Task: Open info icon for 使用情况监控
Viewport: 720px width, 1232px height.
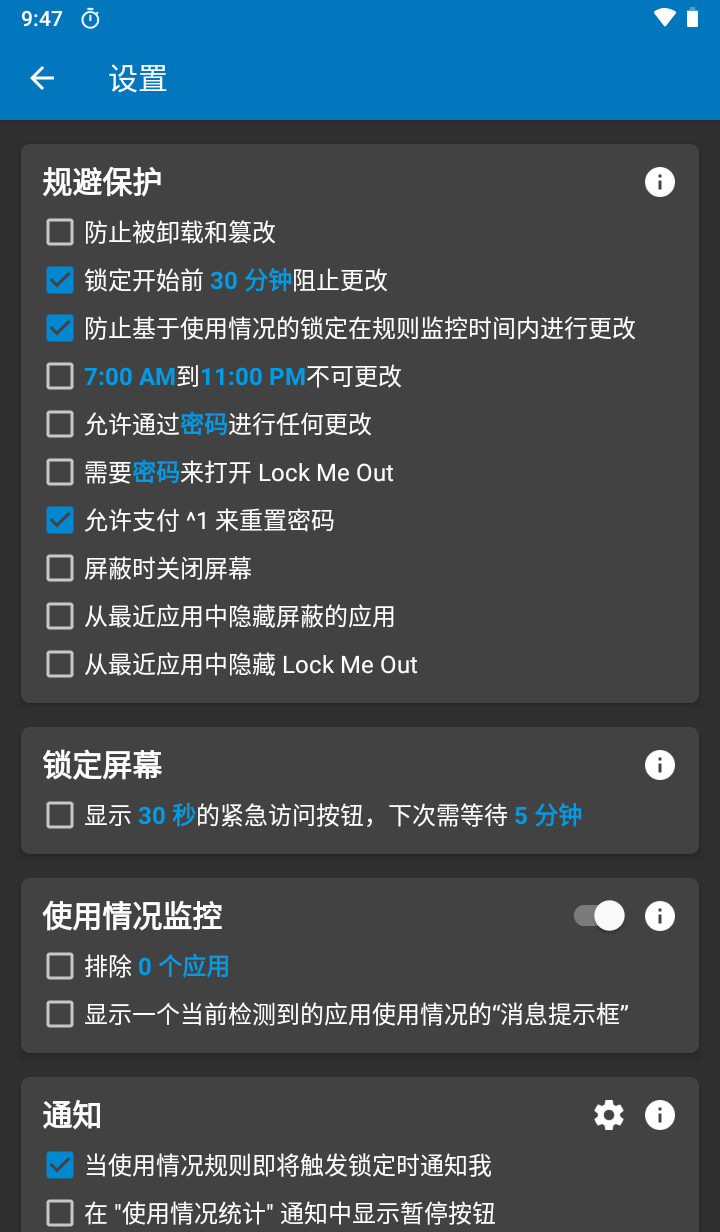Action: [659, 916]
